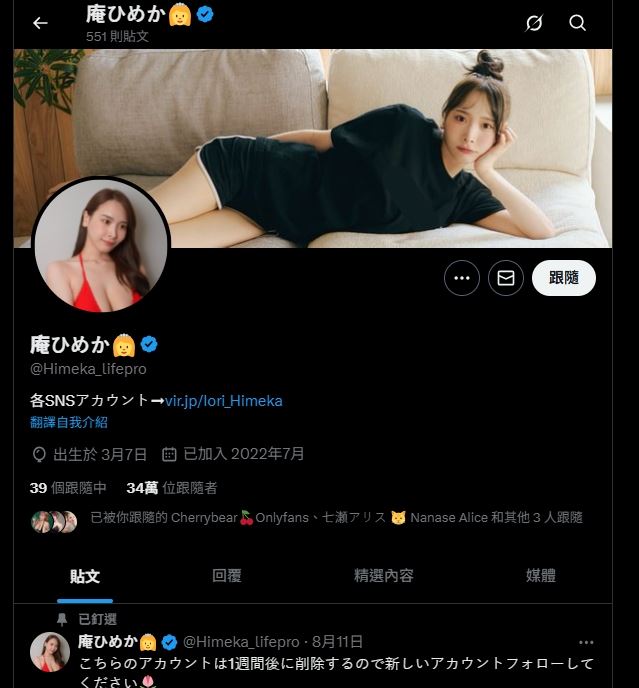Switch to the 精選內容 tab

click(x=383, y=575)
